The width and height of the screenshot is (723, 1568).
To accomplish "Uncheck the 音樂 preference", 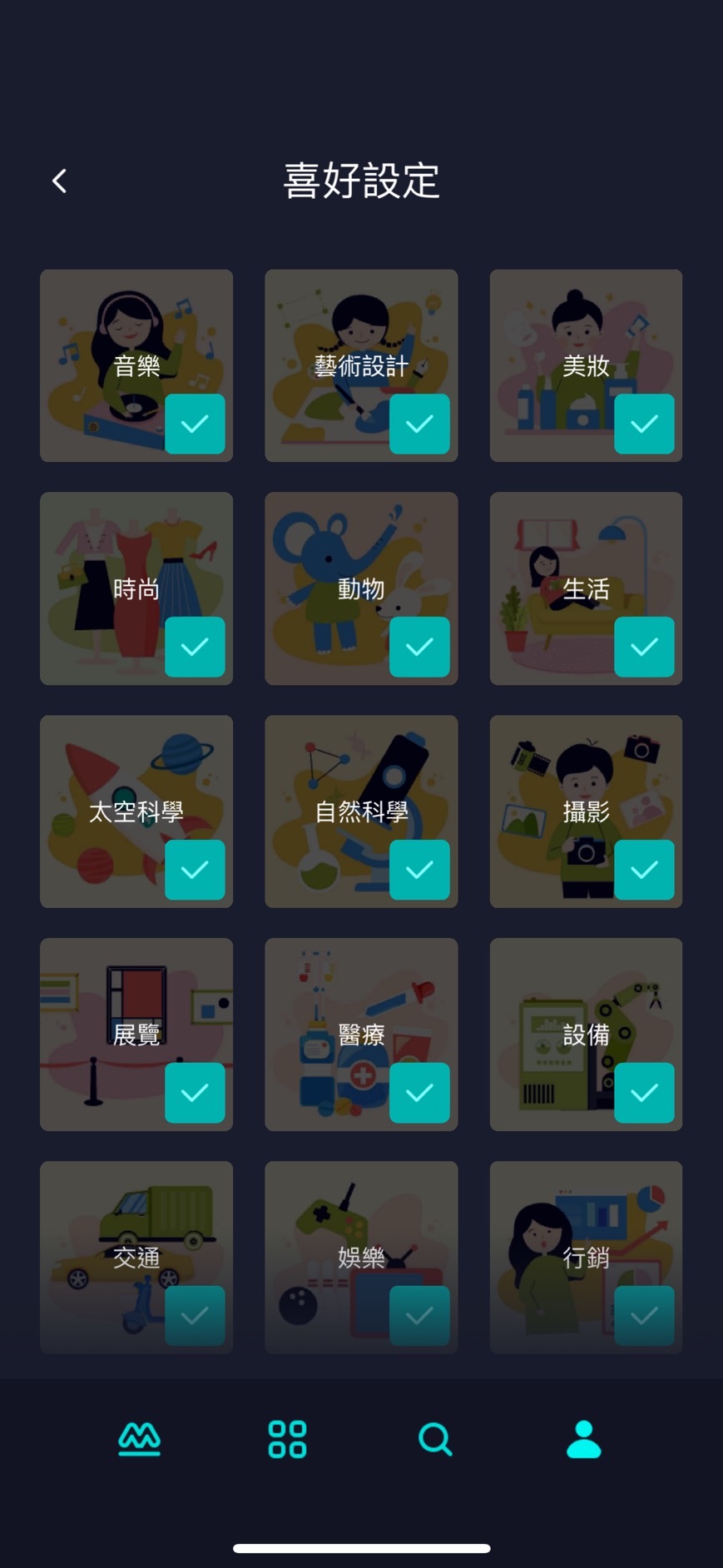I will click(x=195, y=424).
